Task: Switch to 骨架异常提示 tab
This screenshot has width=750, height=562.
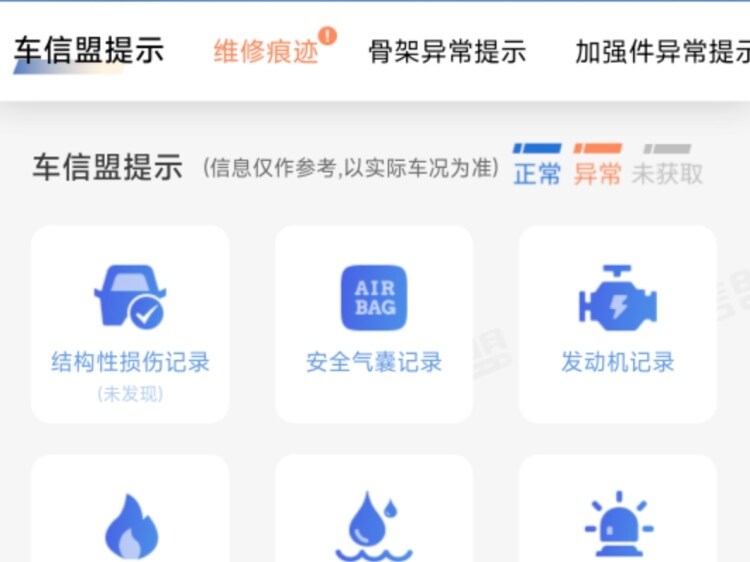Action: 447,51
